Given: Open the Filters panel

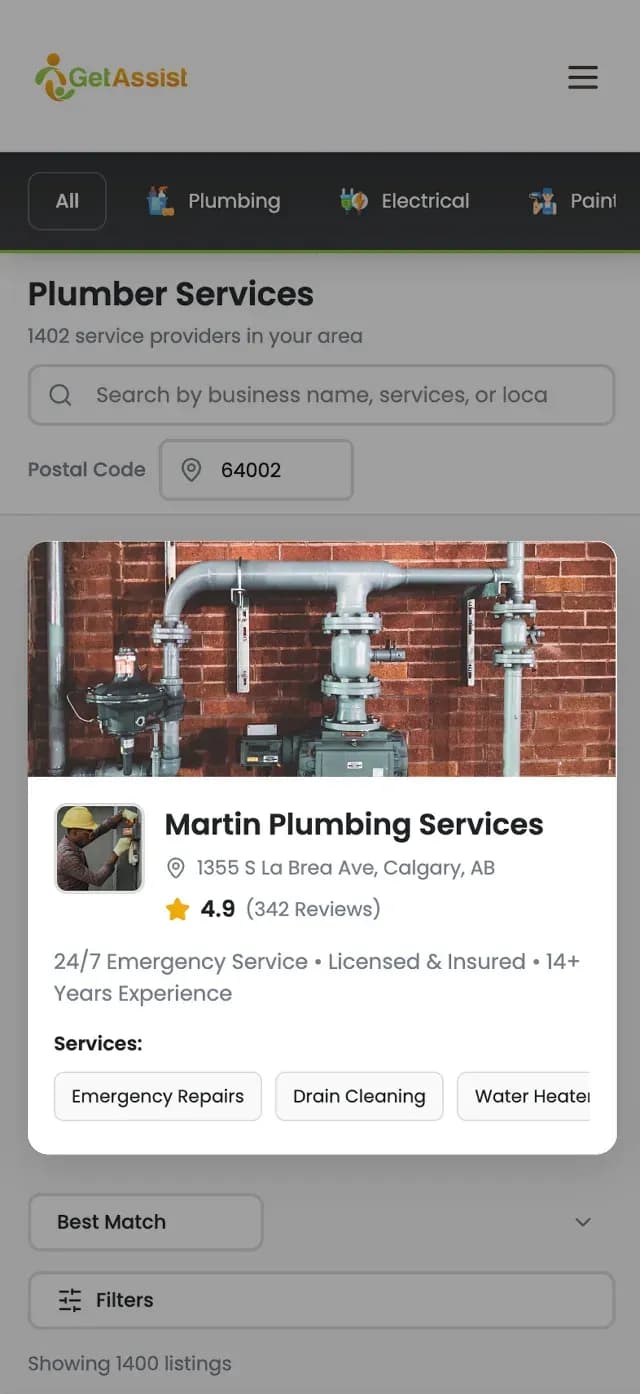Looking at the screenshot, I should (x=321, y=1300).
